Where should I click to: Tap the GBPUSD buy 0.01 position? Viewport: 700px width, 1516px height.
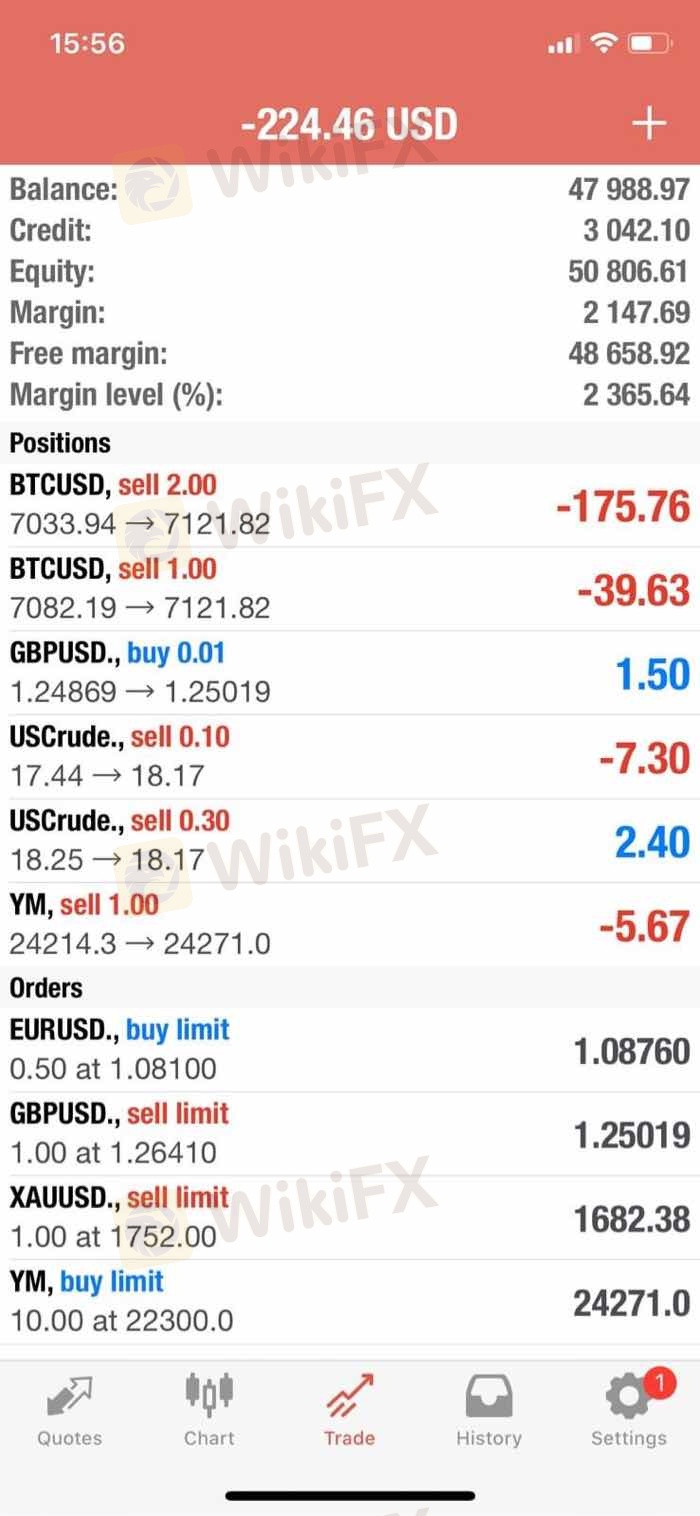(350, 674)
